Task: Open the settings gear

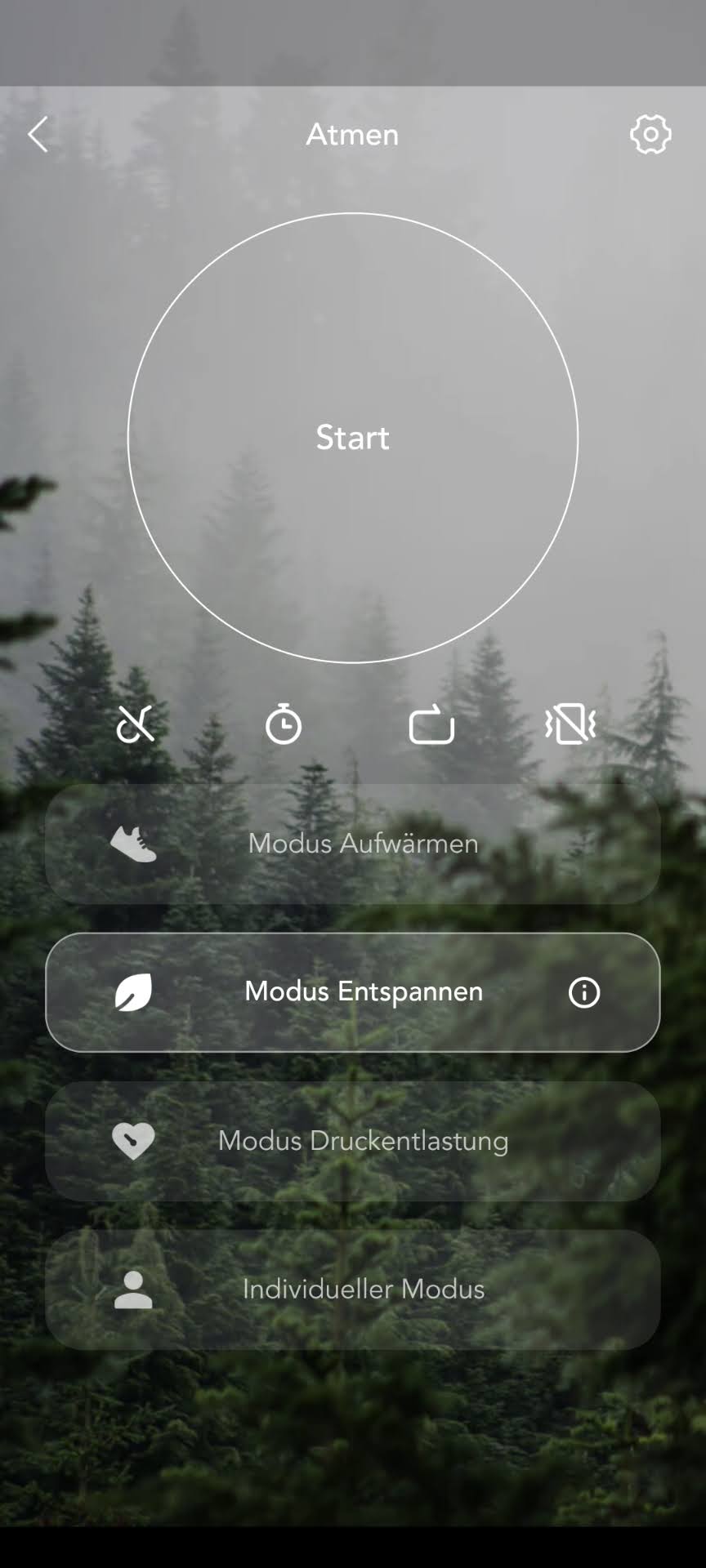Action: pos(650,135)
